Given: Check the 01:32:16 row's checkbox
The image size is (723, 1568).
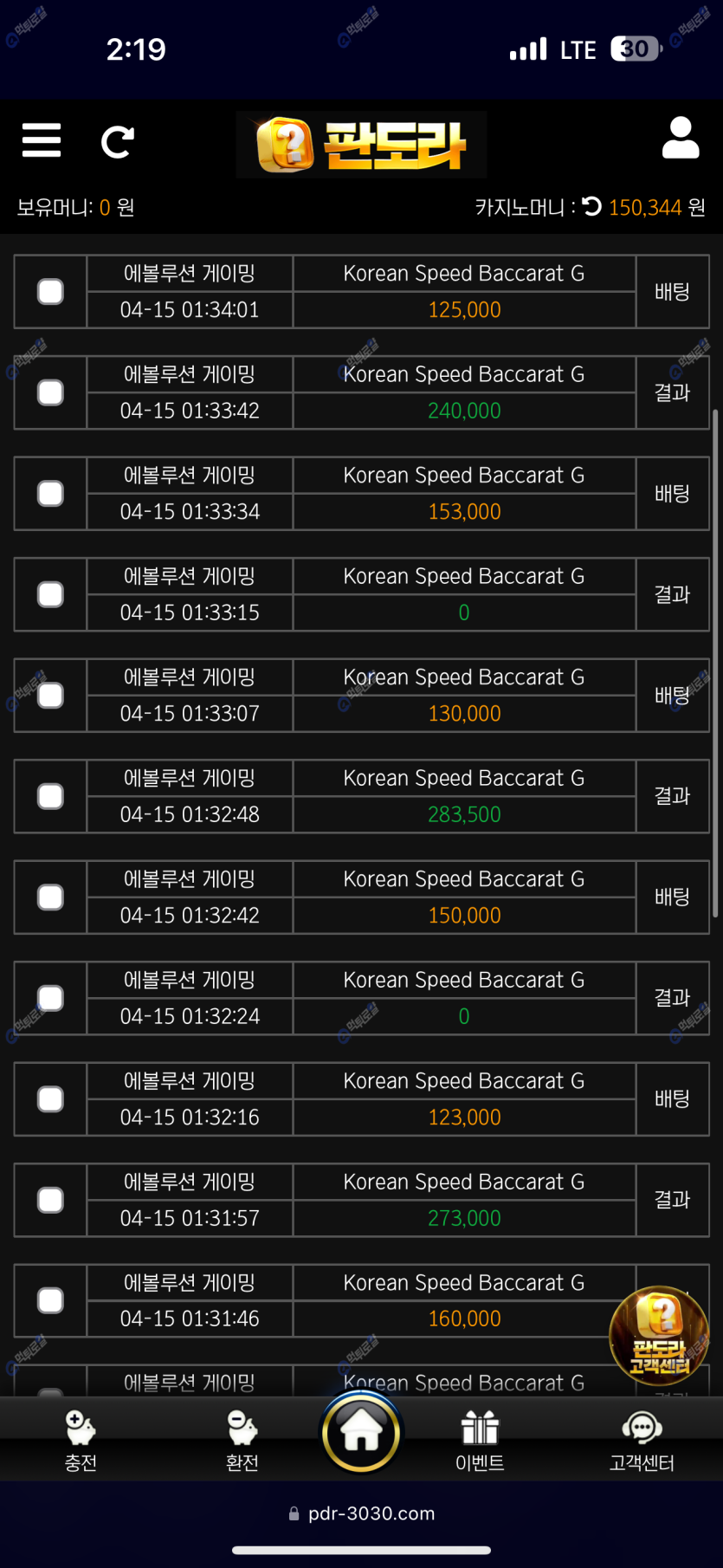Looking at the screenshot, I should click(x=50, y=1099).
